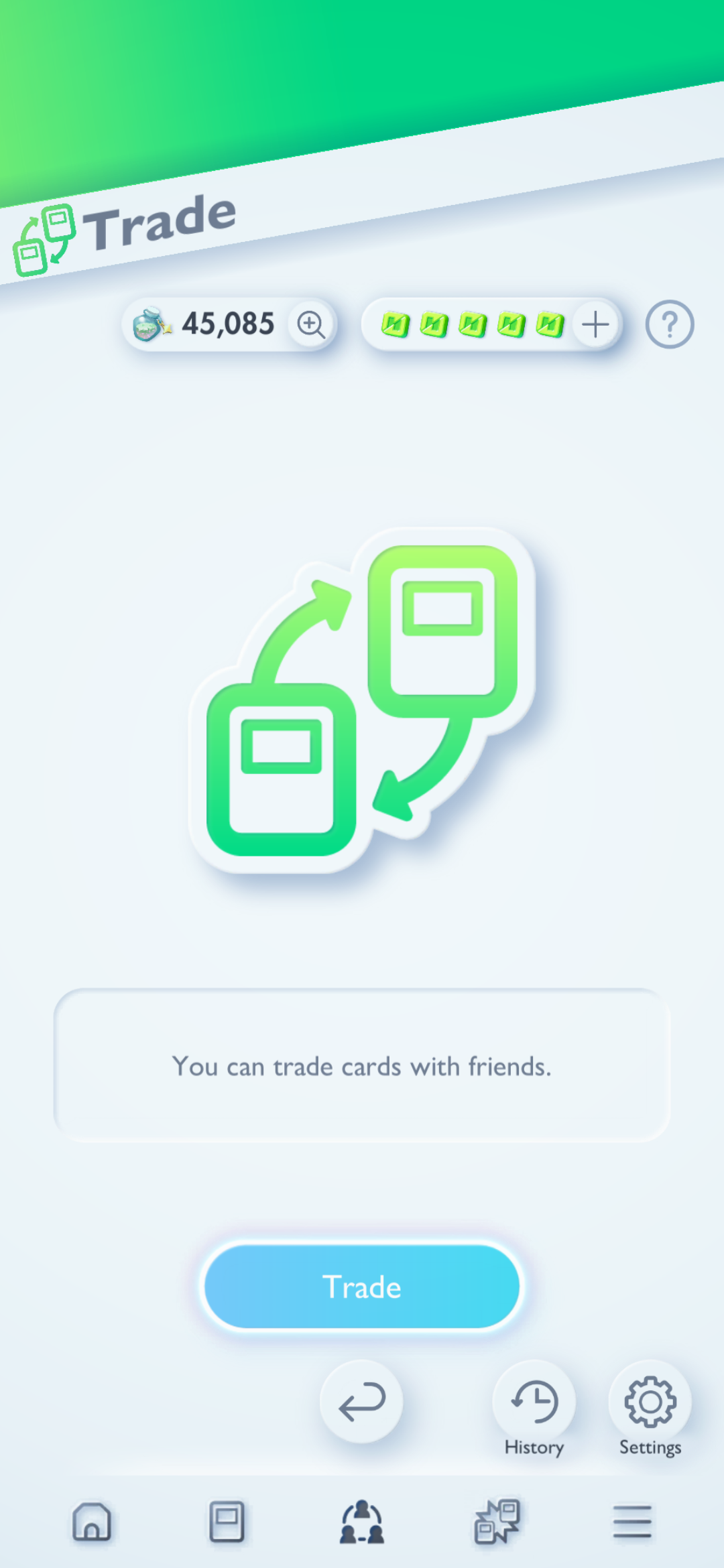Switch to the Home tab
This screenshot has width=724, height=1568.
pos(92,1521)
